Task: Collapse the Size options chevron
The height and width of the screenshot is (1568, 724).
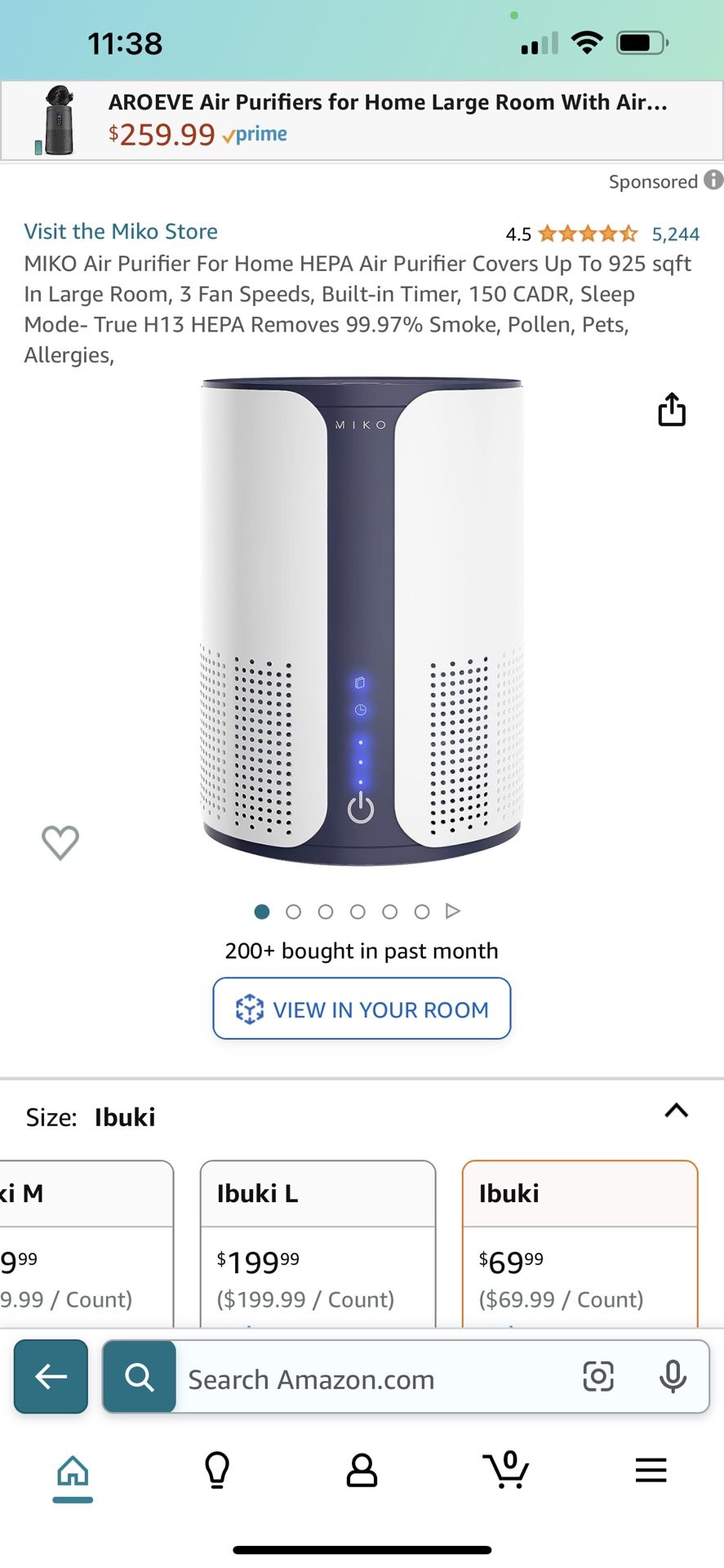Action: tap(676, 1111)
